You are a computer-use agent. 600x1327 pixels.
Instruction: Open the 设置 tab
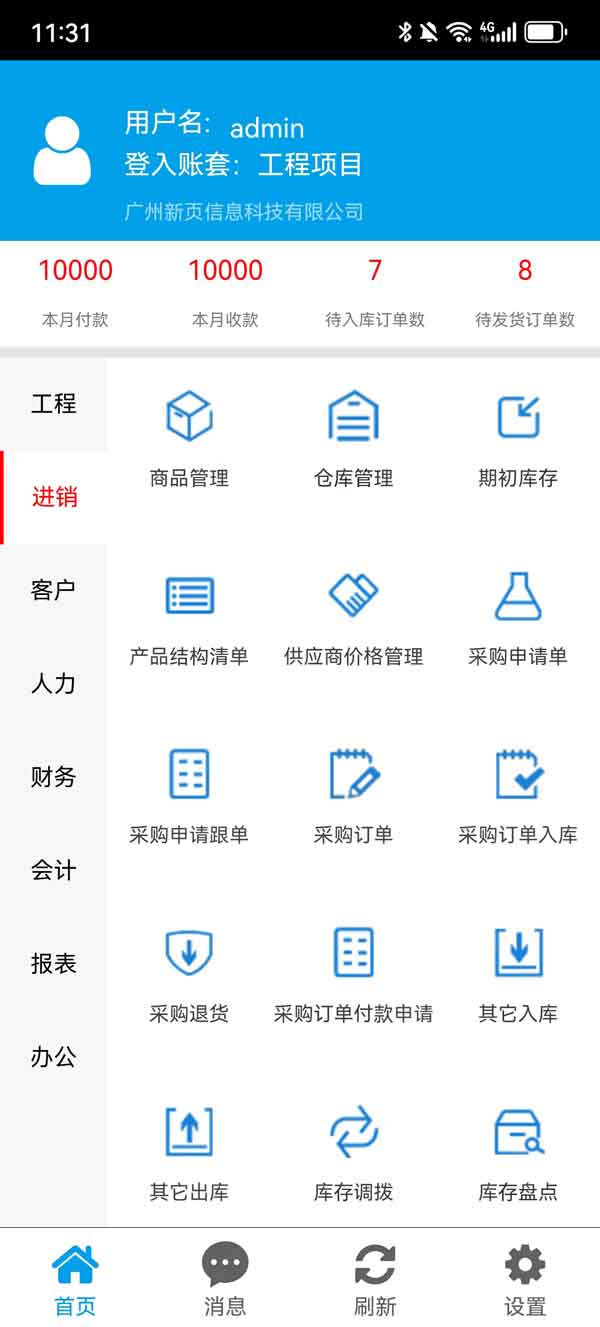coord(525,1280)
